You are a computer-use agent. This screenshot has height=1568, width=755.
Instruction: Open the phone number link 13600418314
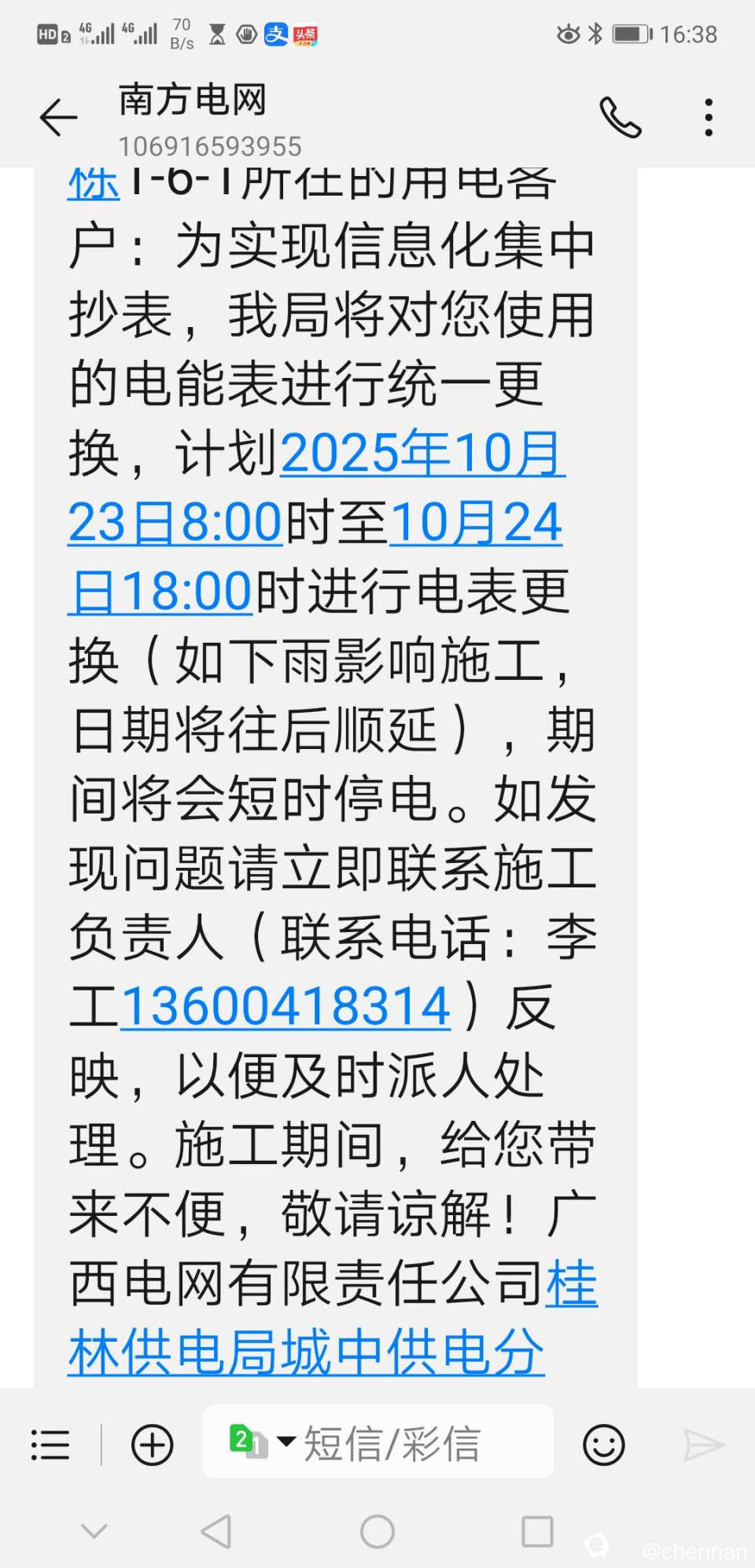[x=285, y=1007]
